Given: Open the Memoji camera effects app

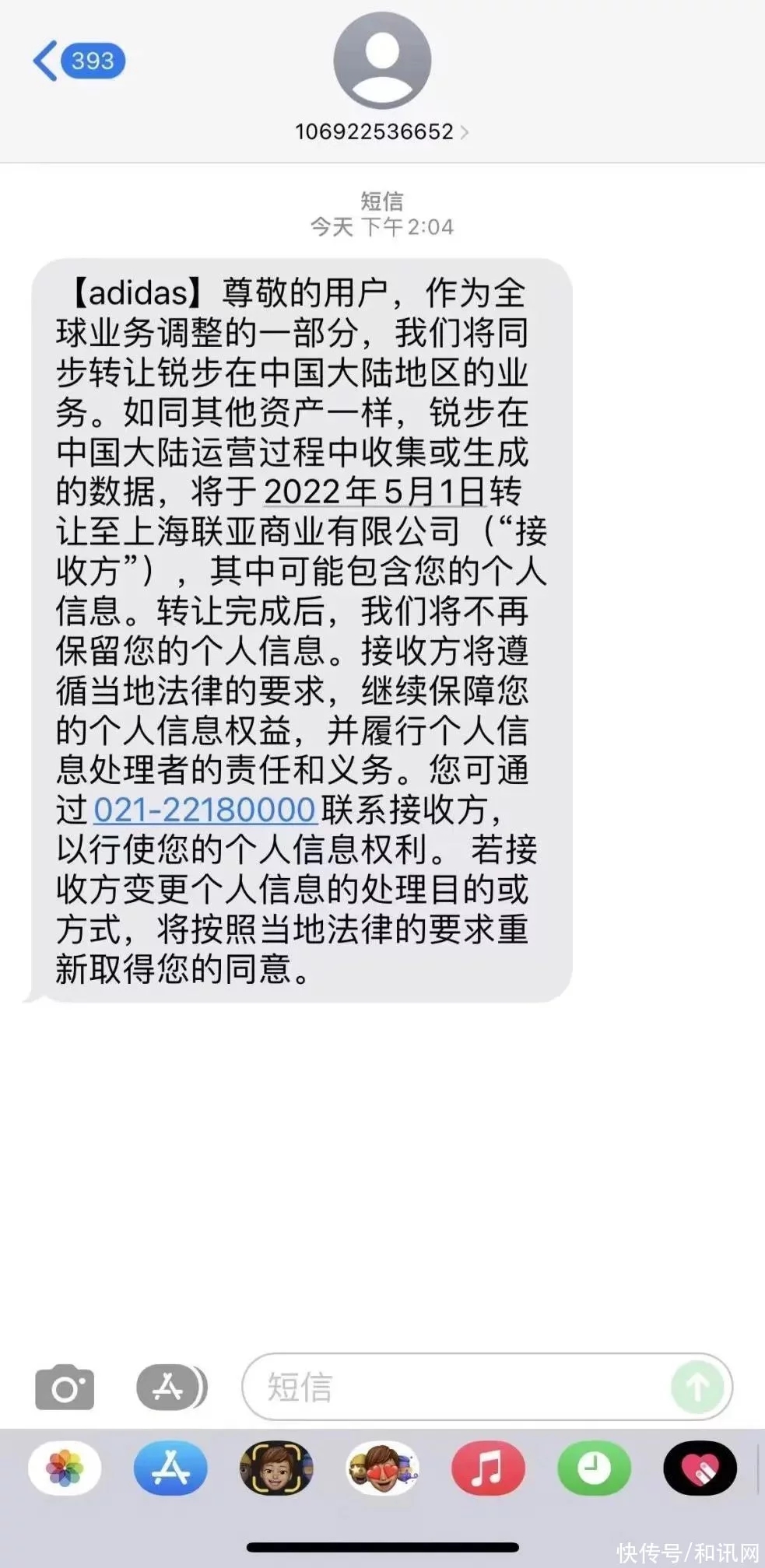Looking at the screenshot, I should pos(276,1469).
